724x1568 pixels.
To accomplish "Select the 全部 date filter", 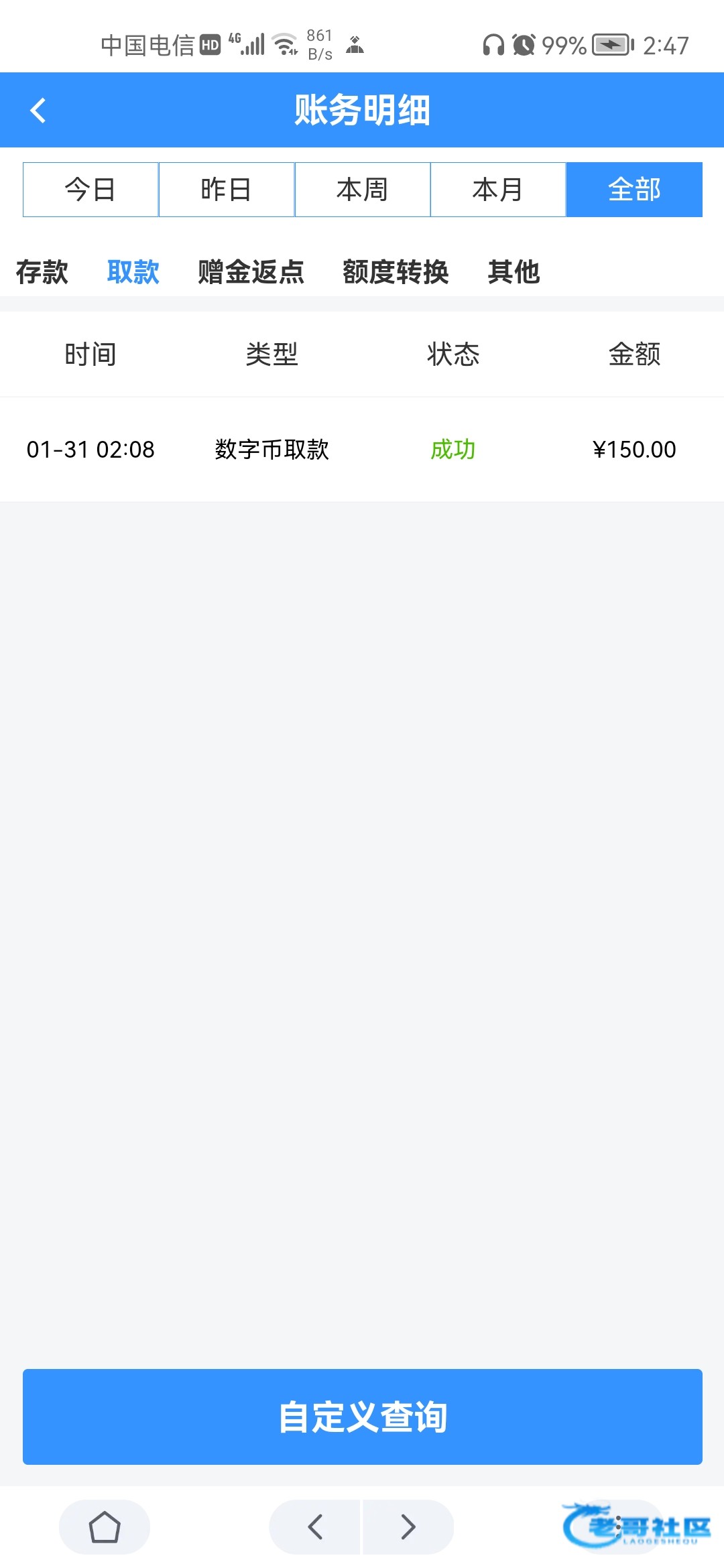I will pos(634,190).
